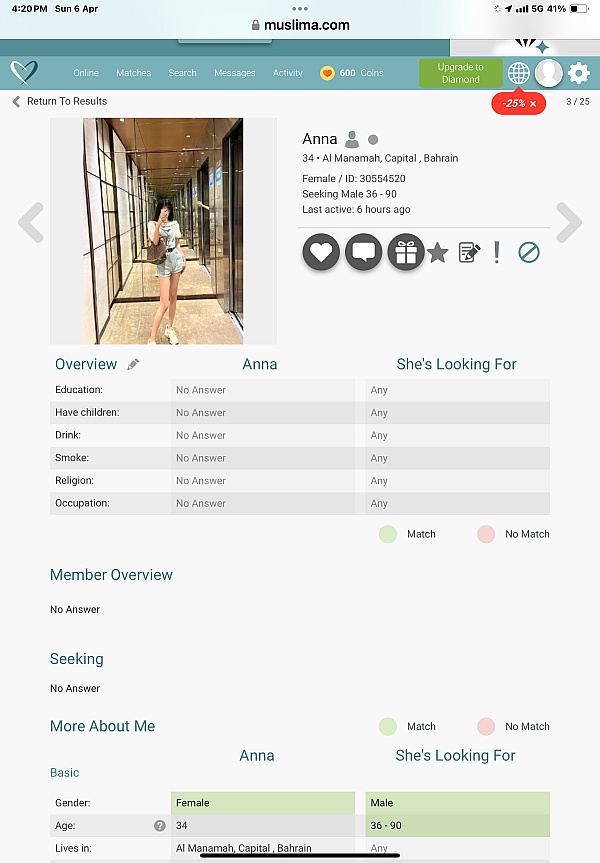The image size is (600, 863).
Task: Open the Online tab
Action: tap(86, 73)
